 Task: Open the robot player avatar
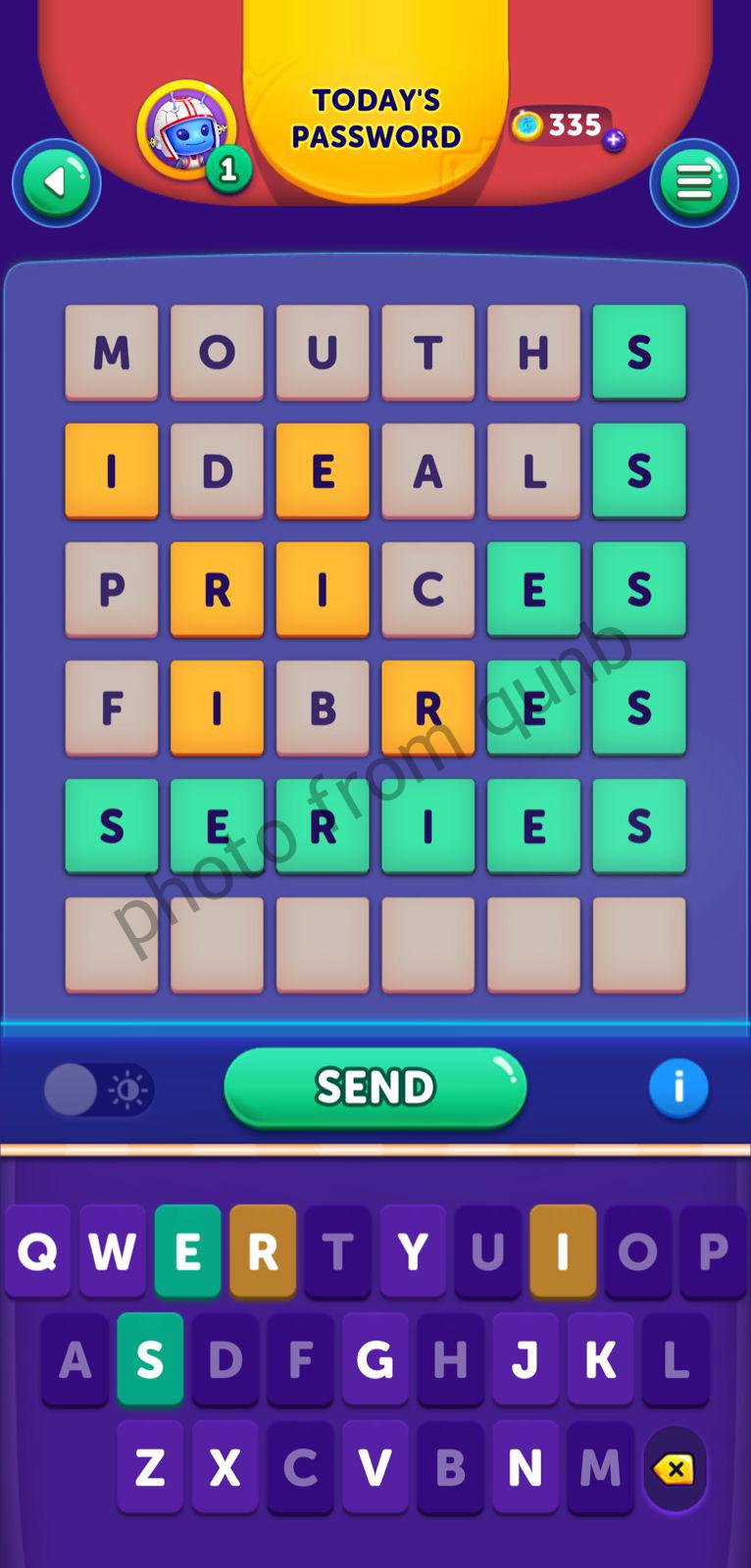click(186, 130)
